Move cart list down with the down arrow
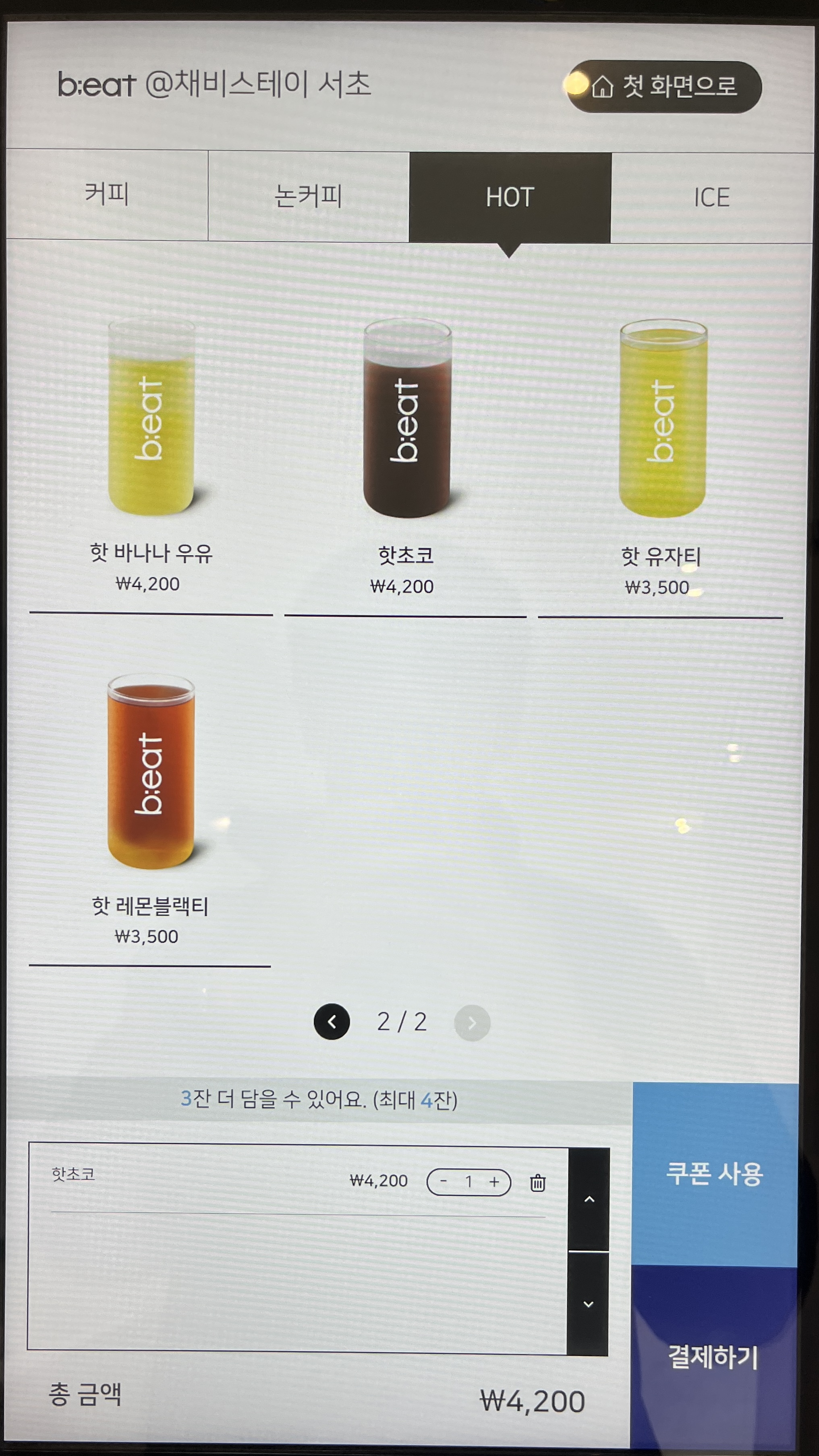819x1456 pixels. coord(588,1303)
